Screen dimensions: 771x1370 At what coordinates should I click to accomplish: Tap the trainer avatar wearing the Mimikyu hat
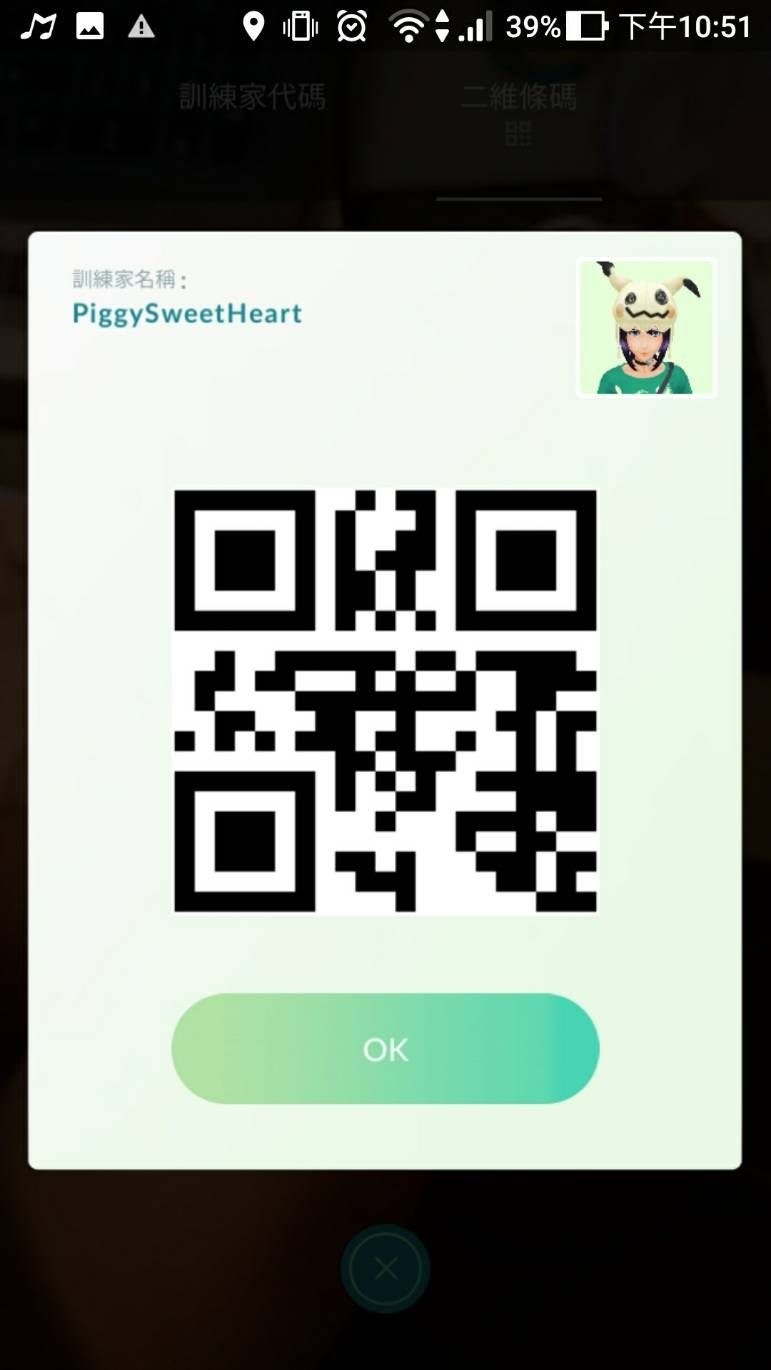point(646,327)
